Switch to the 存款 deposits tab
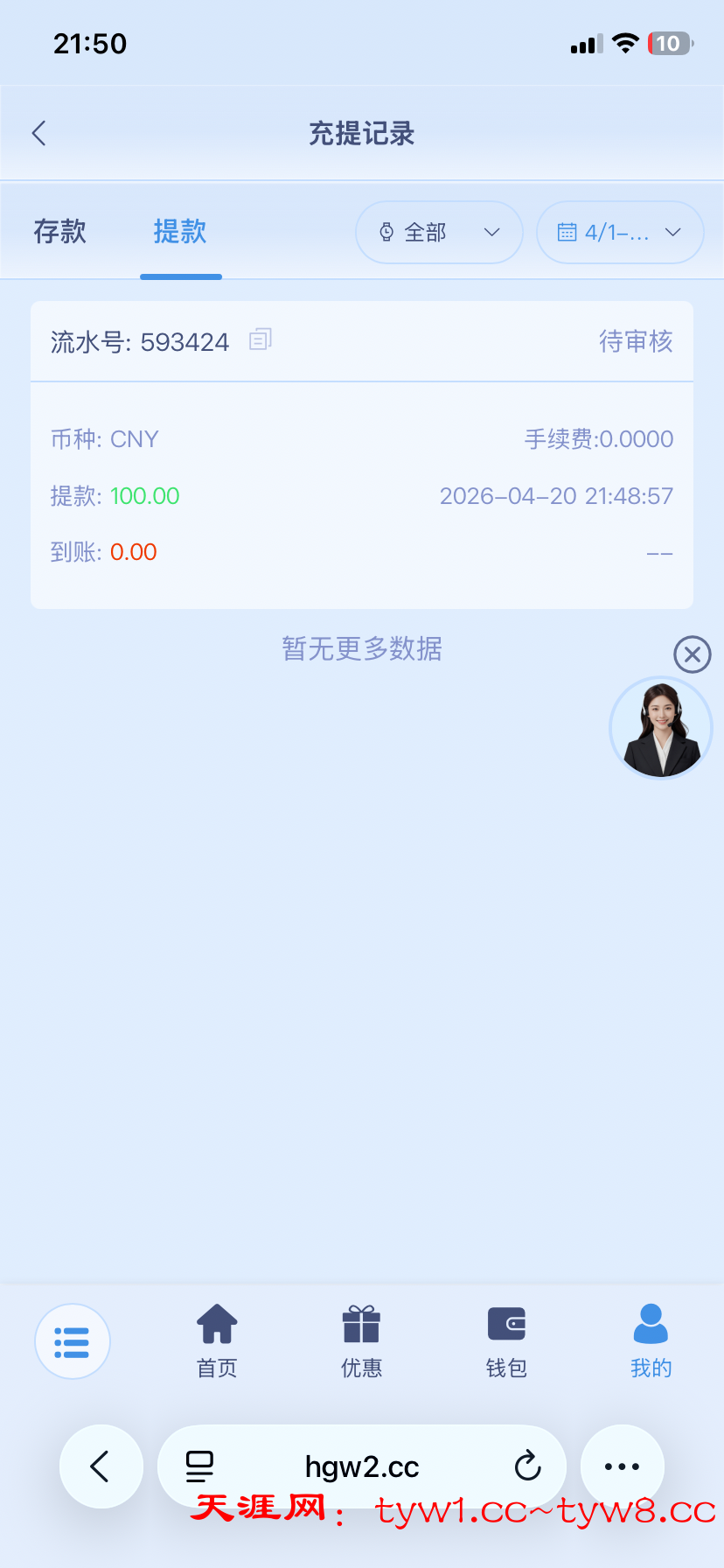This screenshot has height=1568, width=724. click(59, 231)
